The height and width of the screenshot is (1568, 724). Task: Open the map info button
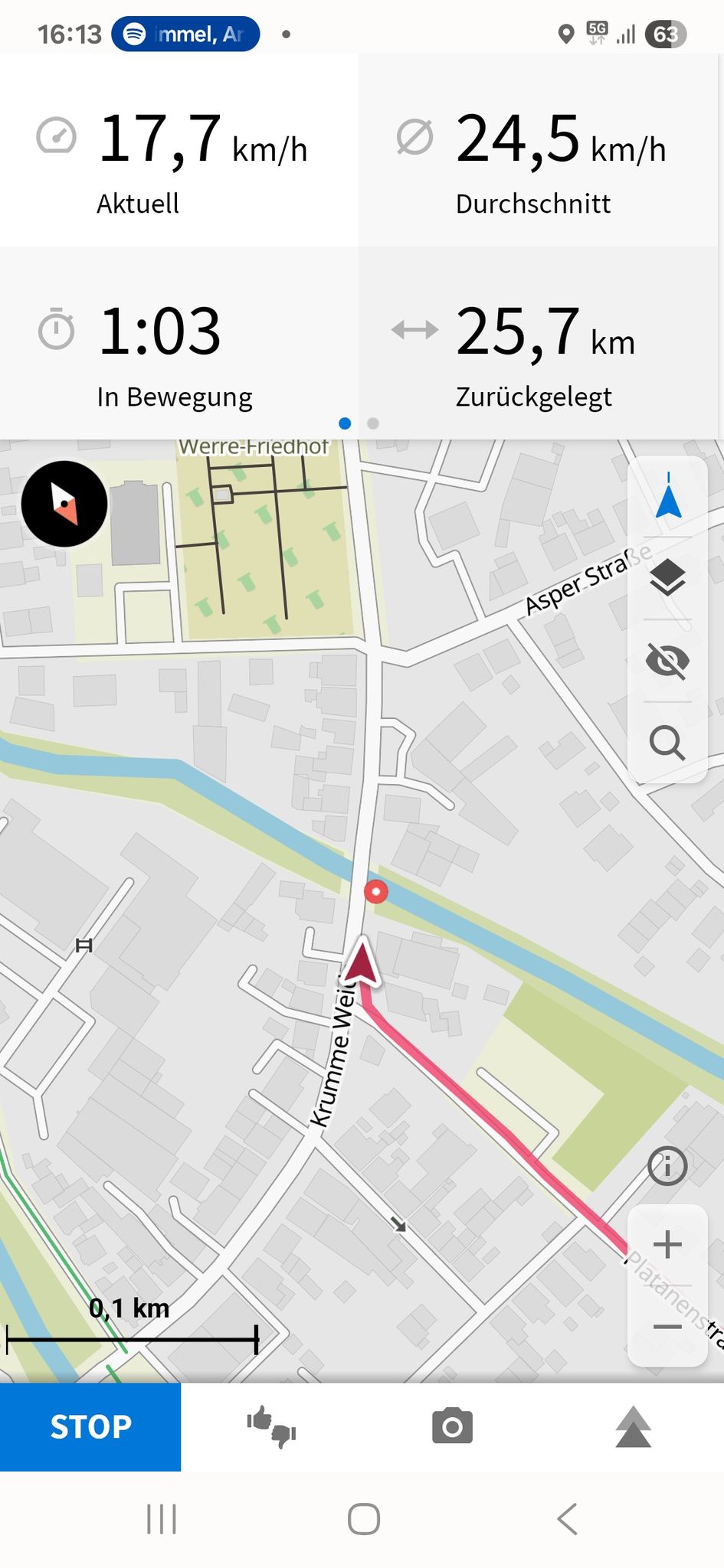click(667, 1167)
